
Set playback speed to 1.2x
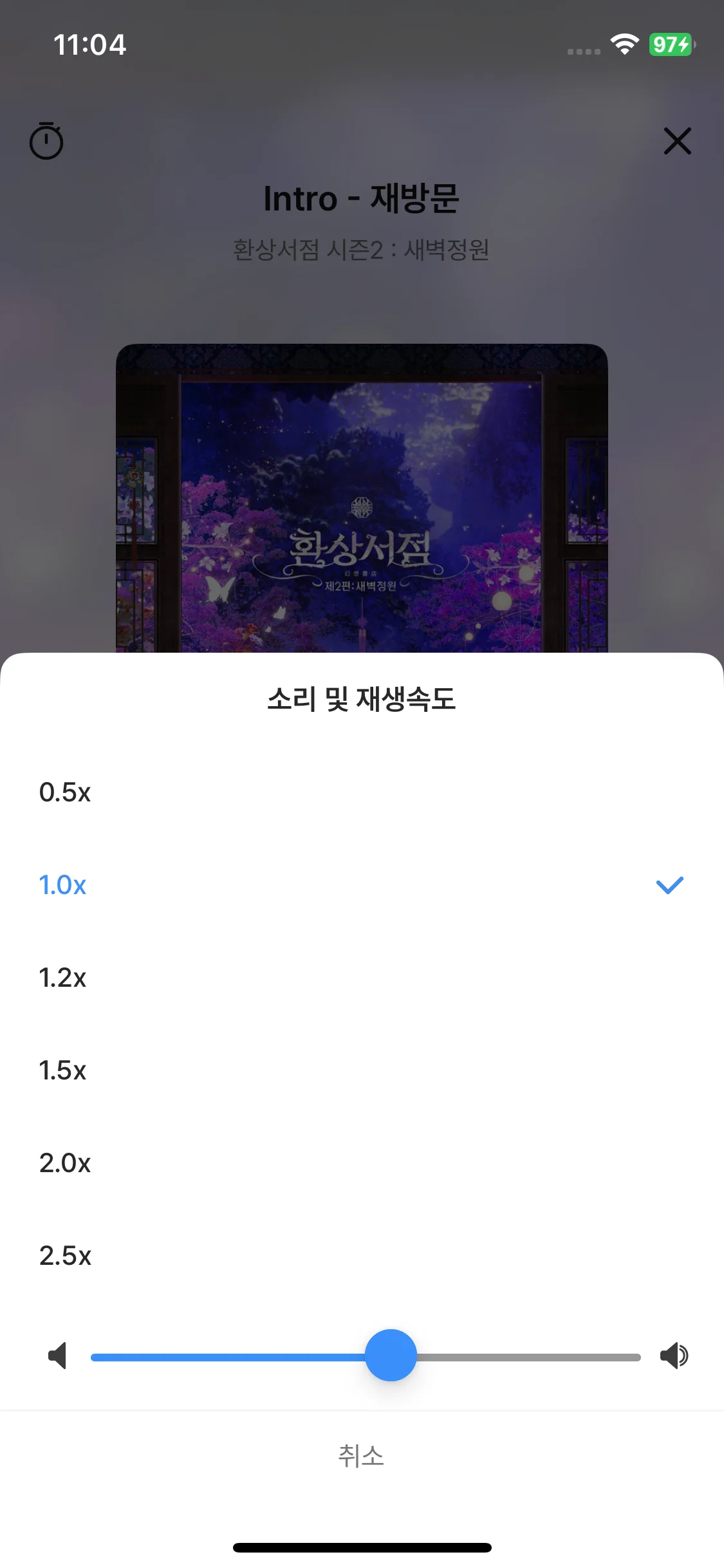pyautogui.click(x=63, y=978)
